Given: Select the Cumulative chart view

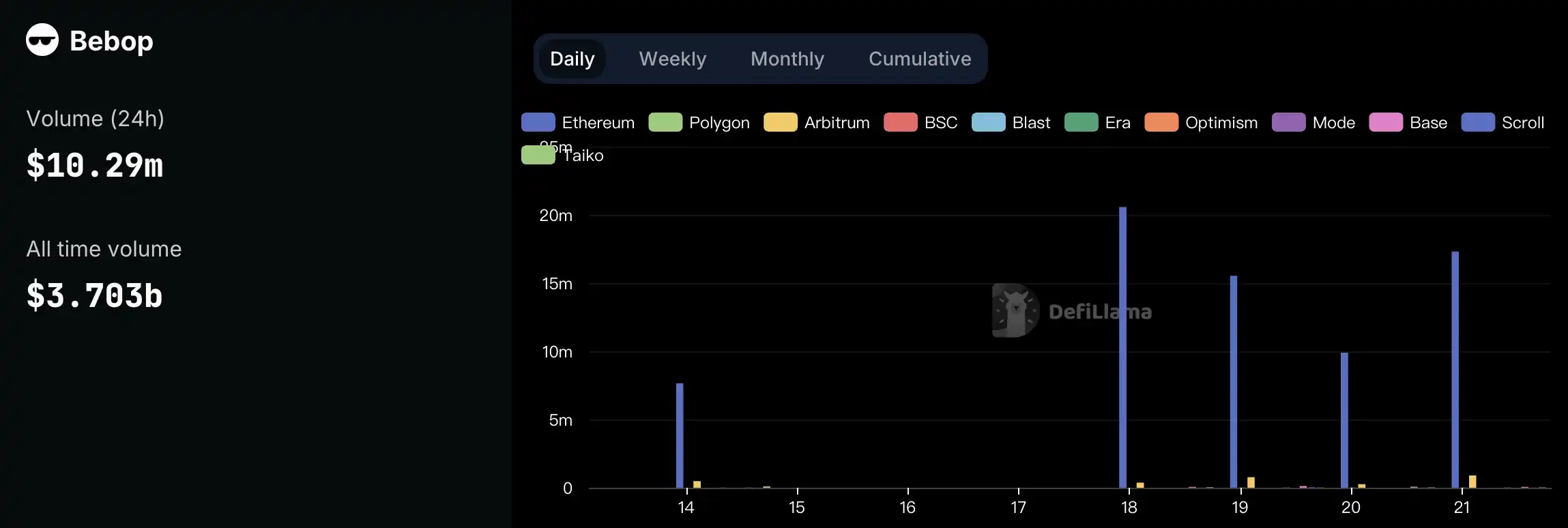Looking at the screenshot, I should (x=919, y=59).
